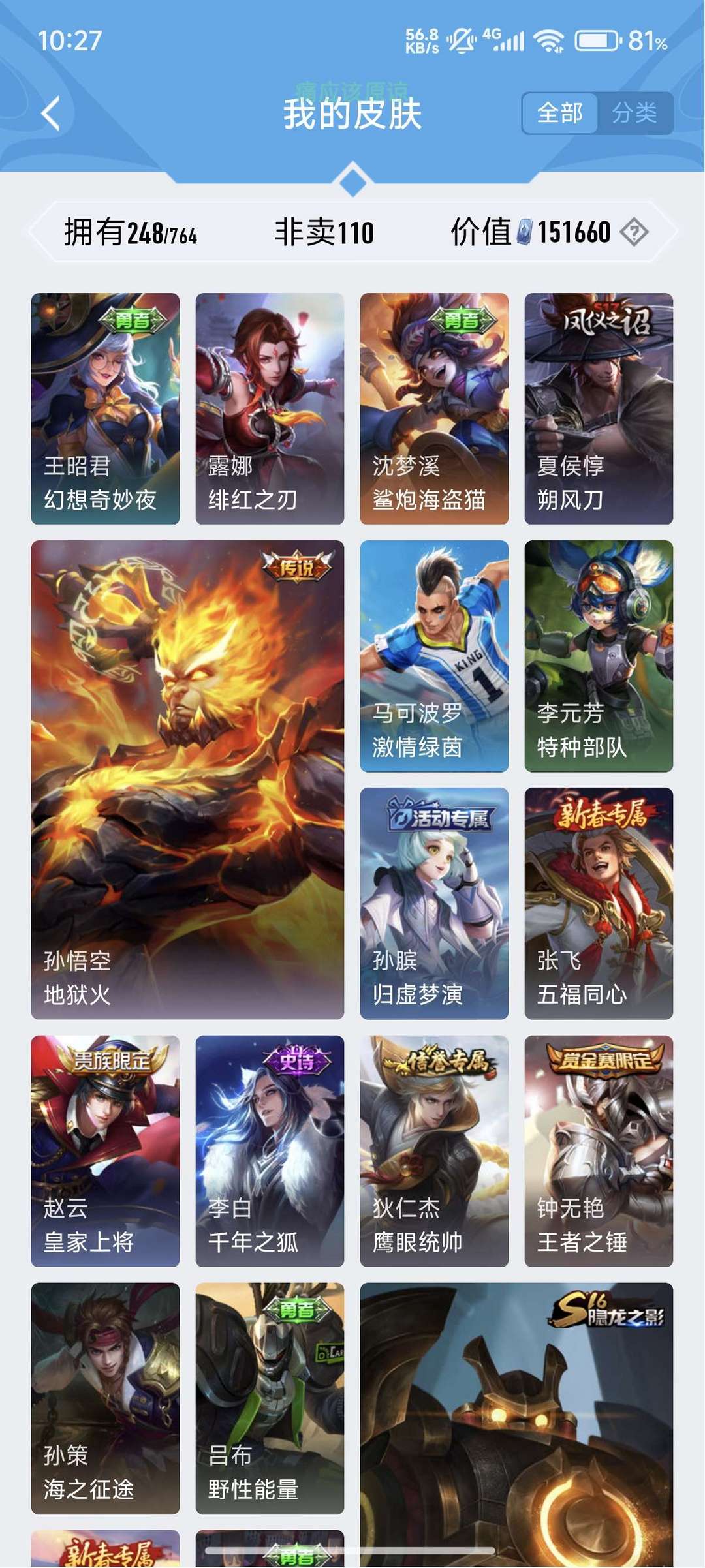Switch to the 全部 tab
The height and width of the screenshot is (1568, 705).
pos(559,113)
